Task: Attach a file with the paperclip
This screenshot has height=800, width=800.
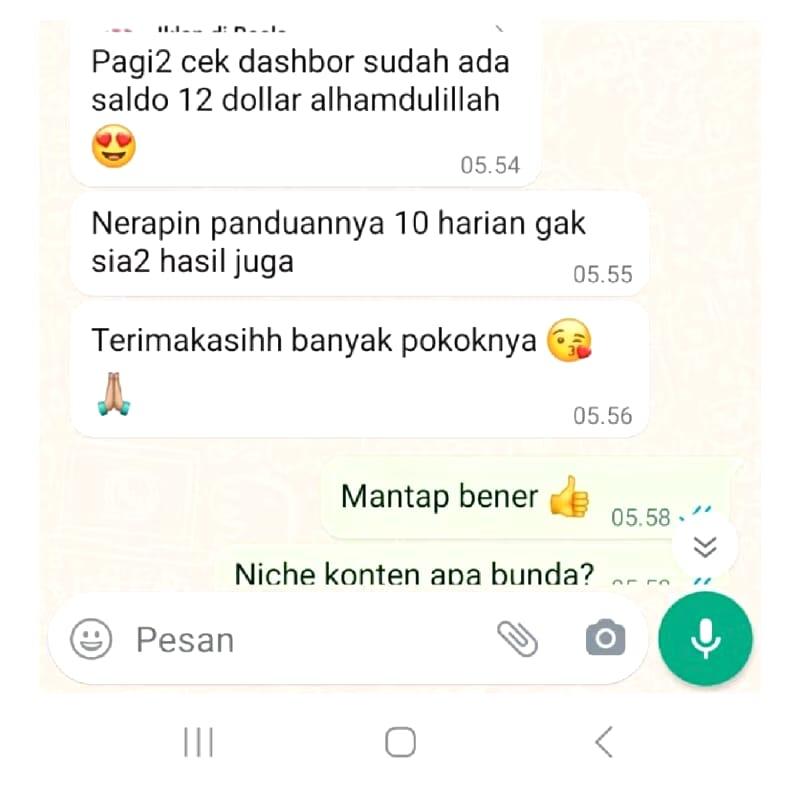Action: 517,638
